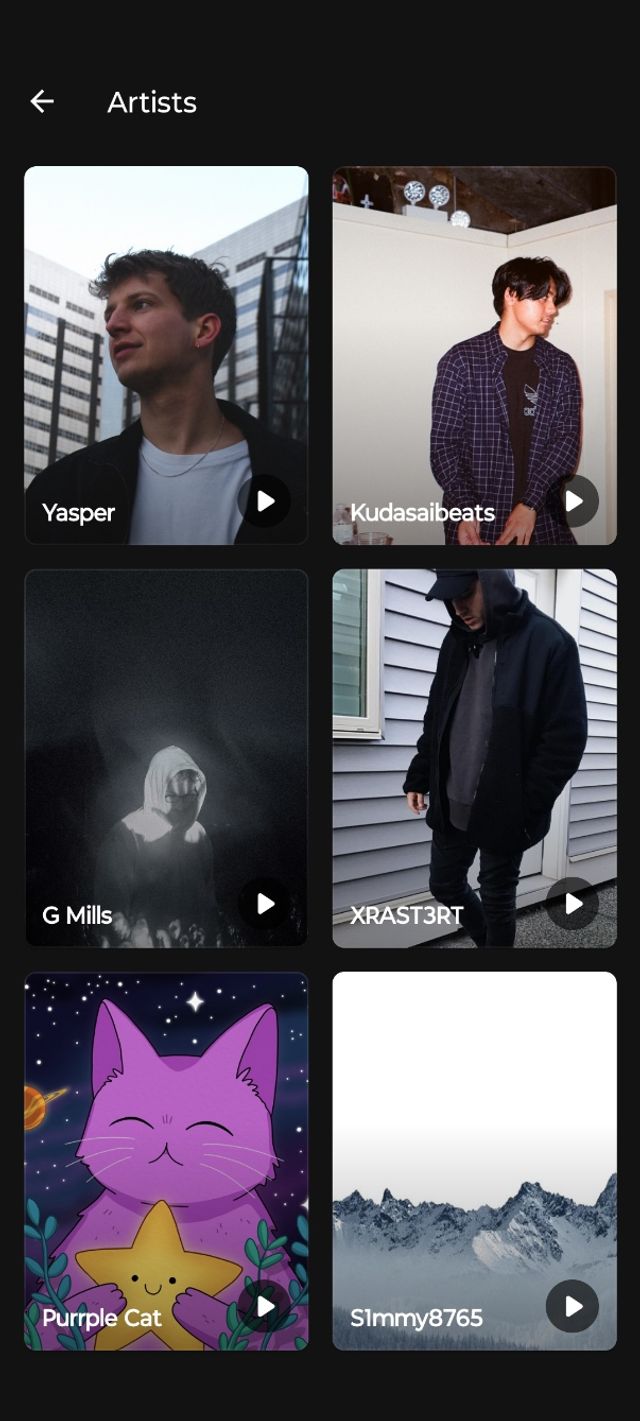Image resolution: width=640 pixels, height=1421 pixels.
Task: Play Purrple Cat's music
Action: pos(265,1306)
